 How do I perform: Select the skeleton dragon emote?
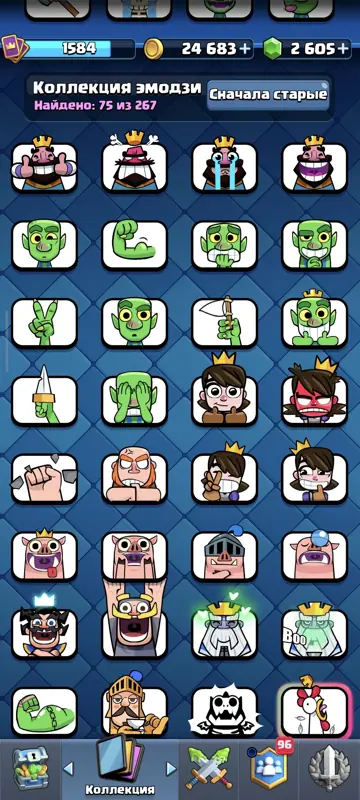(224, 711)
